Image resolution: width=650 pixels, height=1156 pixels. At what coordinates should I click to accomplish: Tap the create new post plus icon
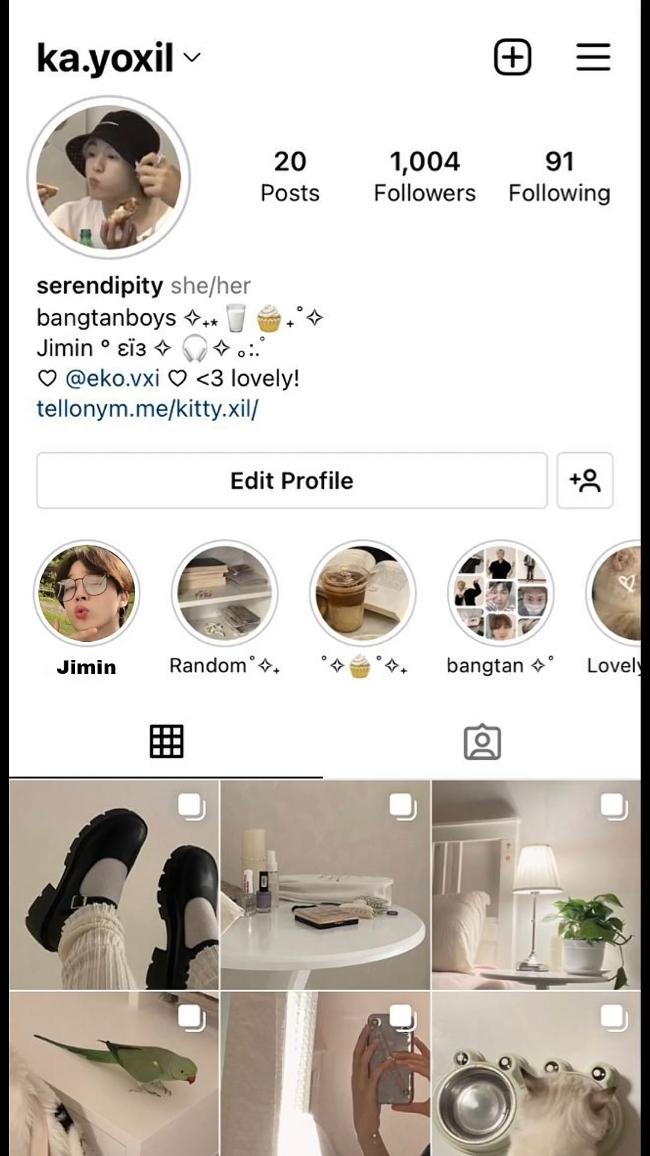pos(512,57)
